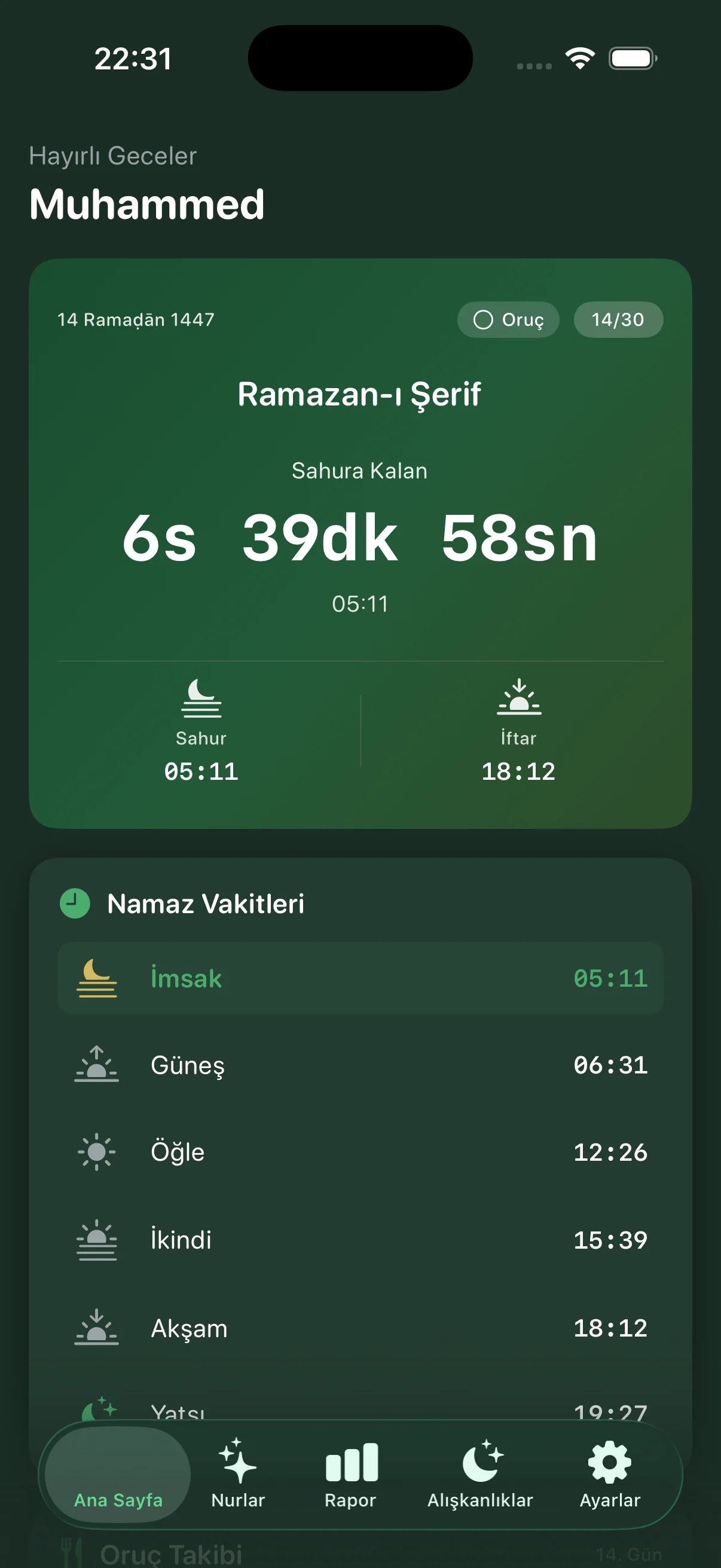The image size is (721, 1568).
Task: Switch to the Nurlar tab
Action: pos(238,1474)
